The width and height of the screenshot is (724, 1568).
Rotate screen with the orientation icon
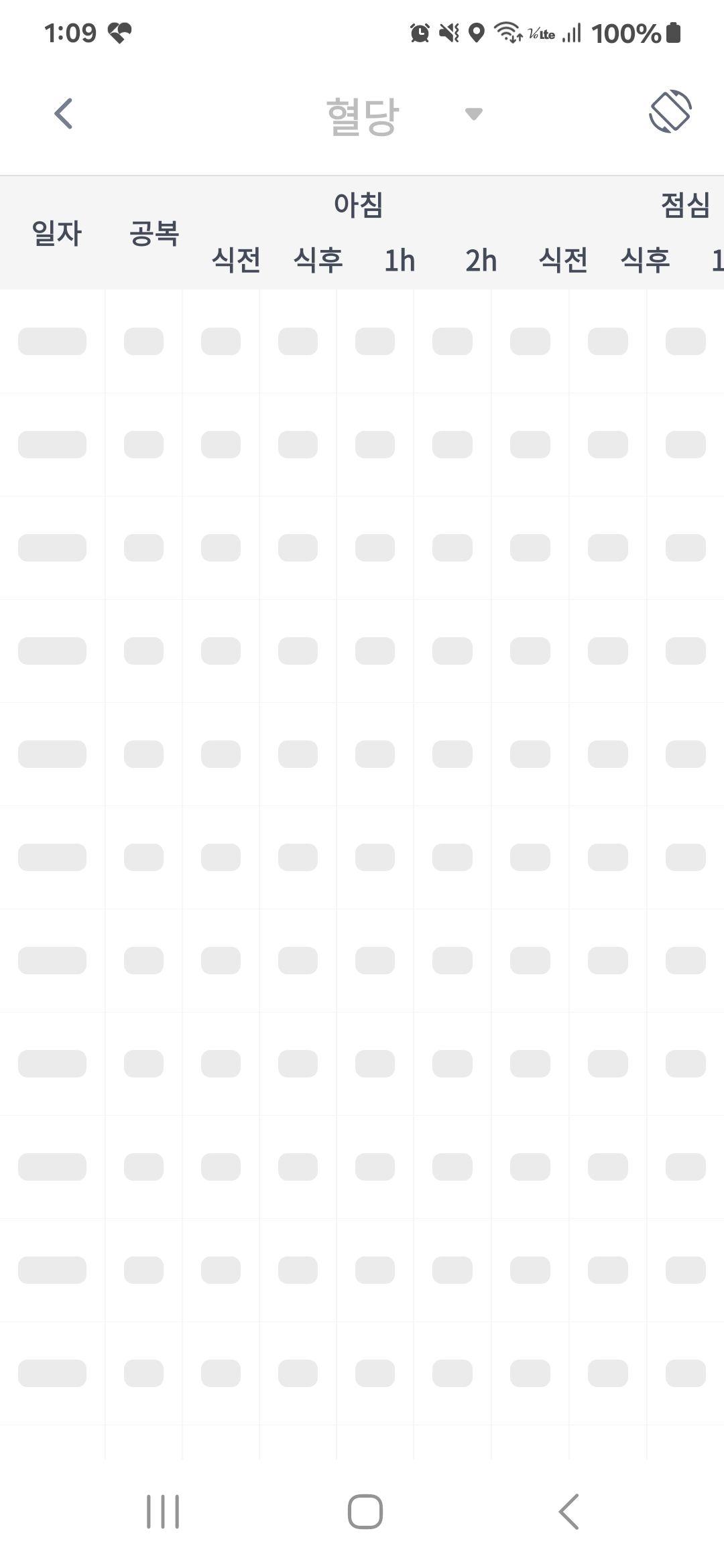point(670,112)
